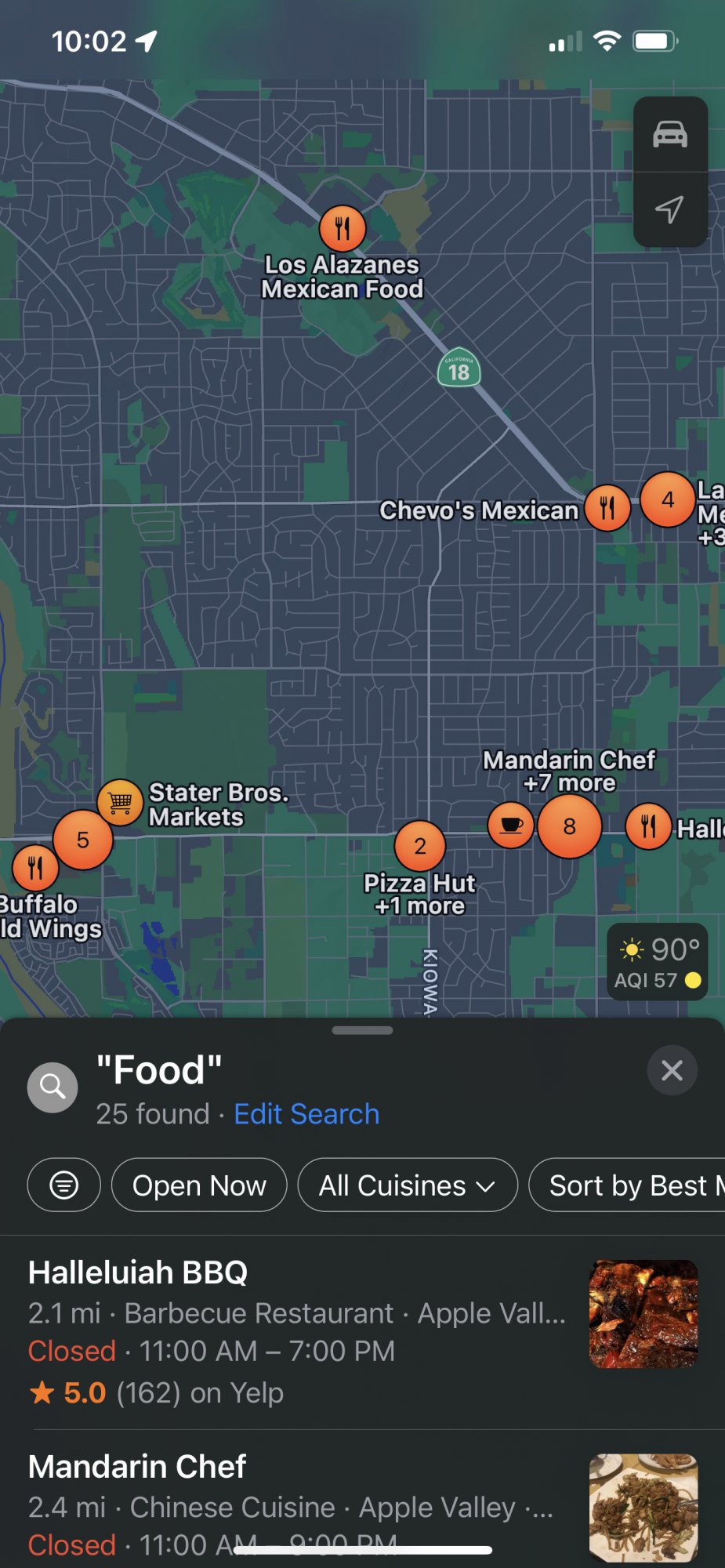
Task: View the Mandarin Chef listing
Action: tap(298, 1501)
